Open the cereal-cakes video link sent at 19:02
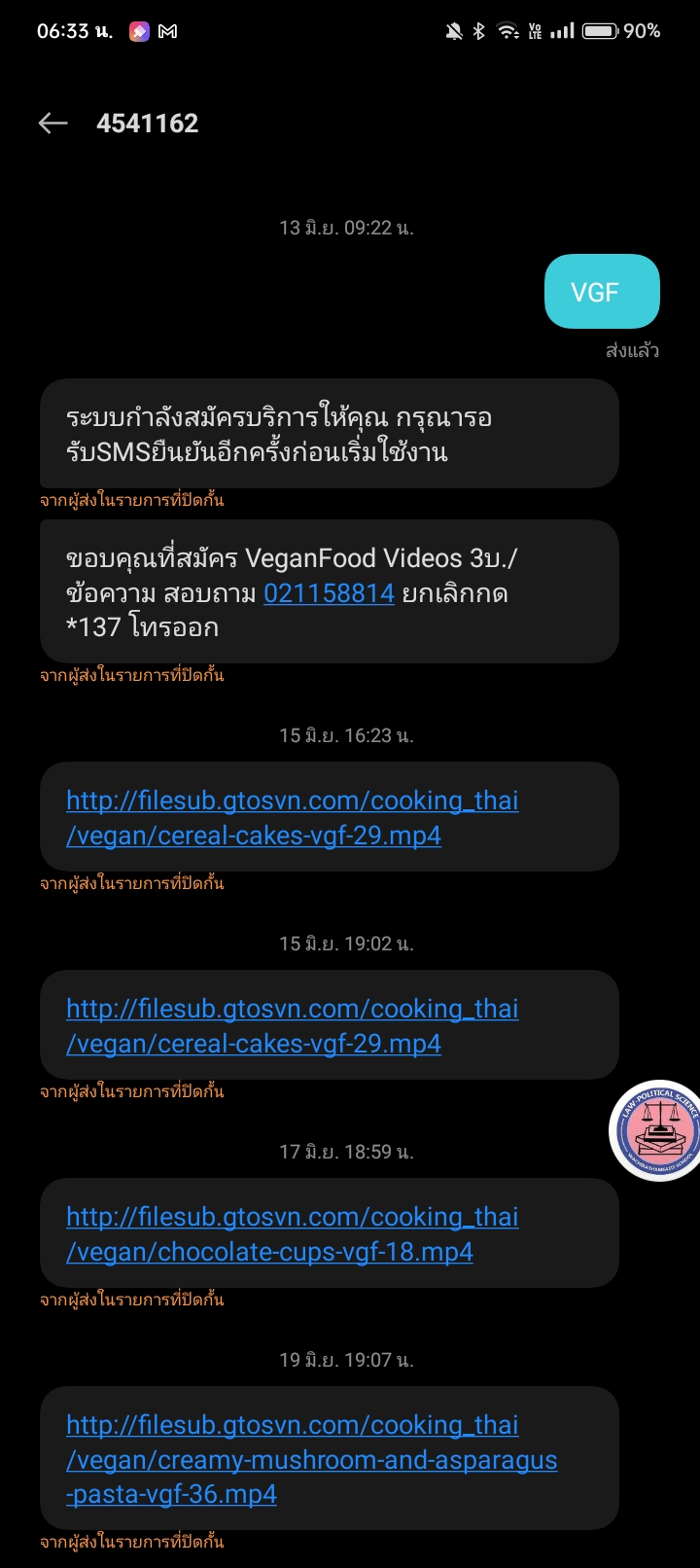 tap(292, 1025)
